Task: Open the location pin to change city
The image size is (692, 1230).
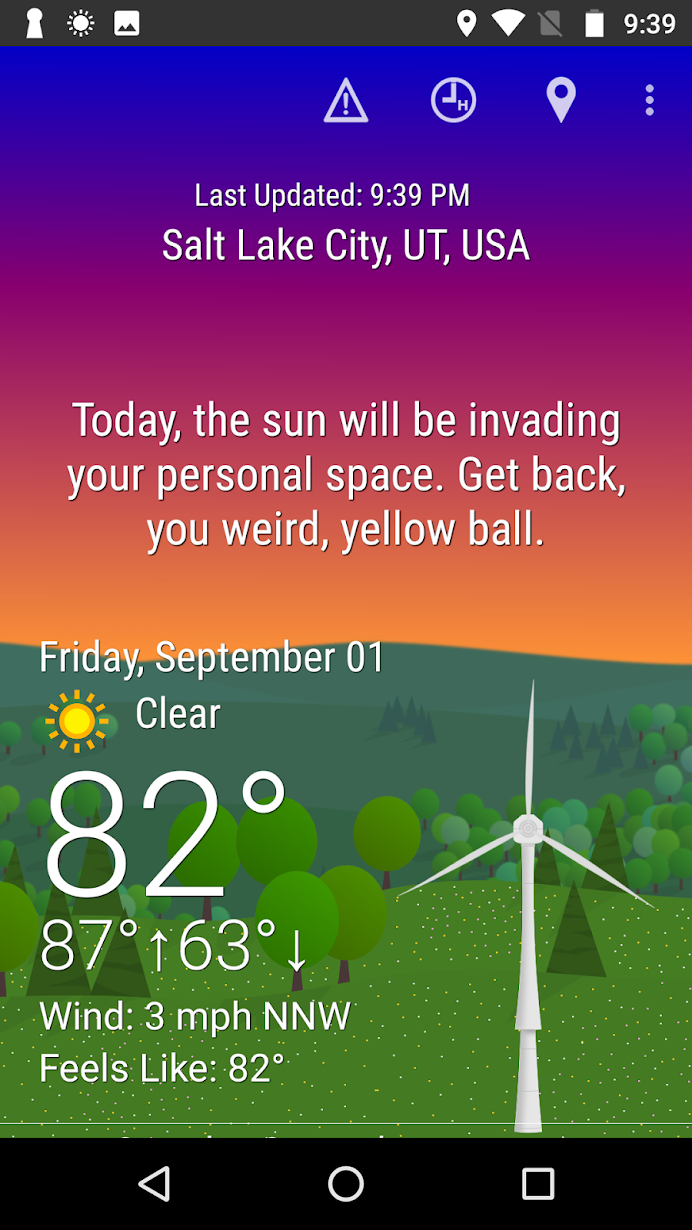Action: [561, 100]
